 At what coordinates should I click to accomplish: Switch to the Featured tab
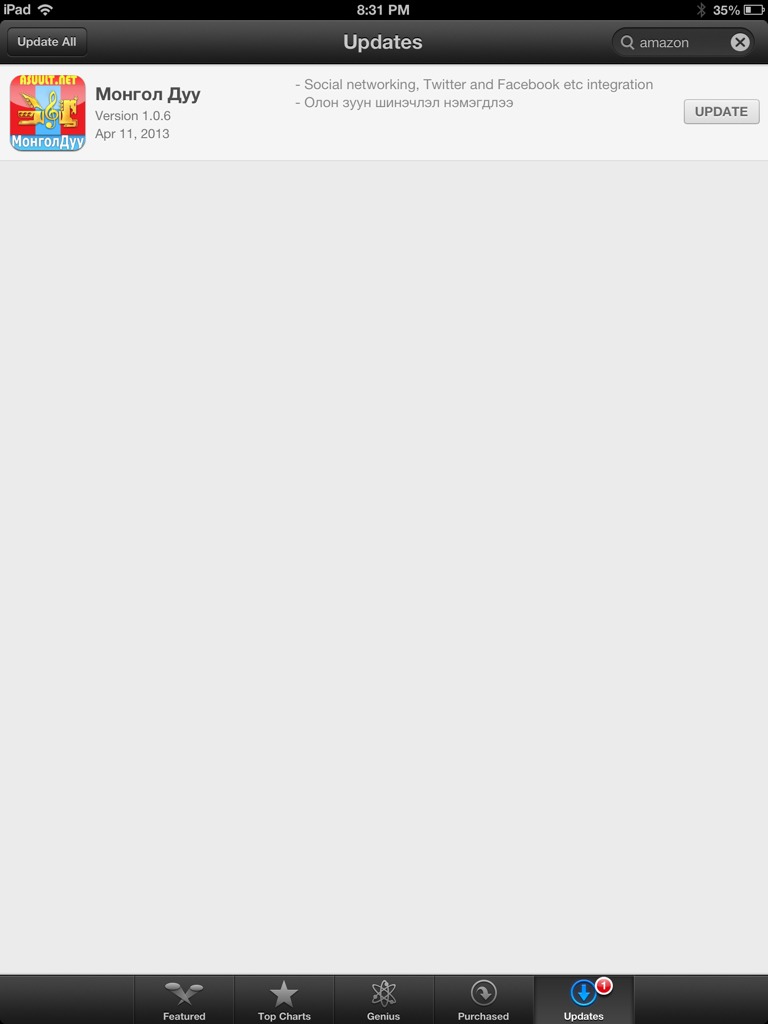[x=184, y=1000]
